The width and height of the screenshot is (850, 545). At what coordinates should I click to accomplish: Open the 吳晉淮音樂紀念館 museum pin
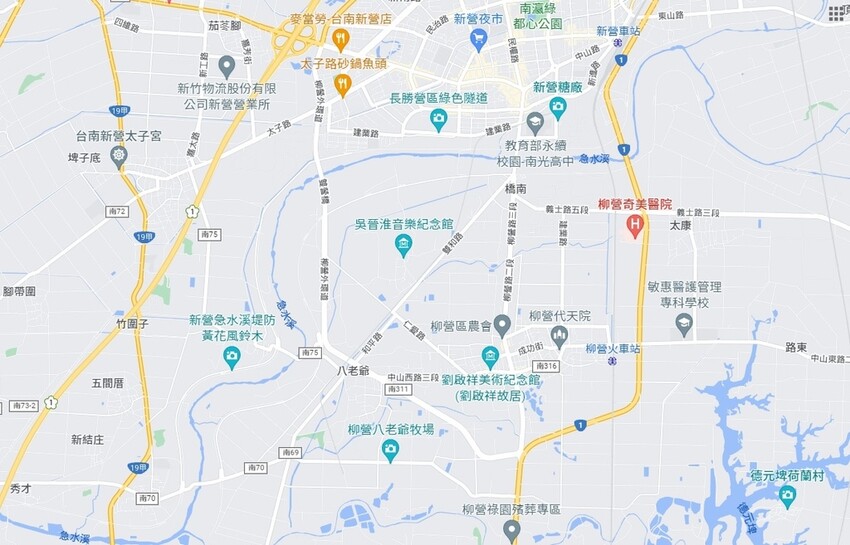tap(403, 245)
